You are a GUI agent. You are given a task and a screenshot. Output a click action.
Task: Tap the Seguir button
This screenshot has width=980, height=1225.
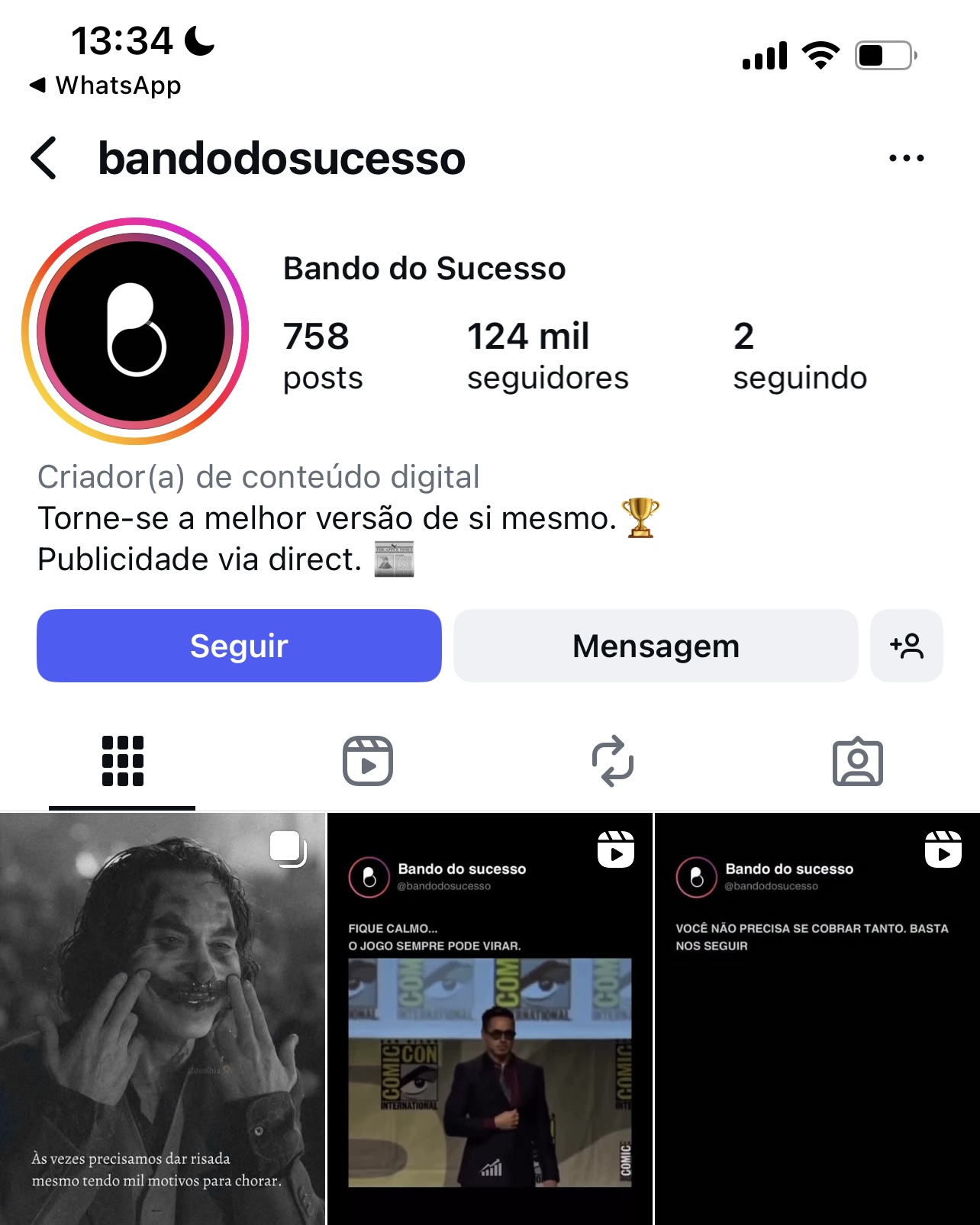pos(239,646)
